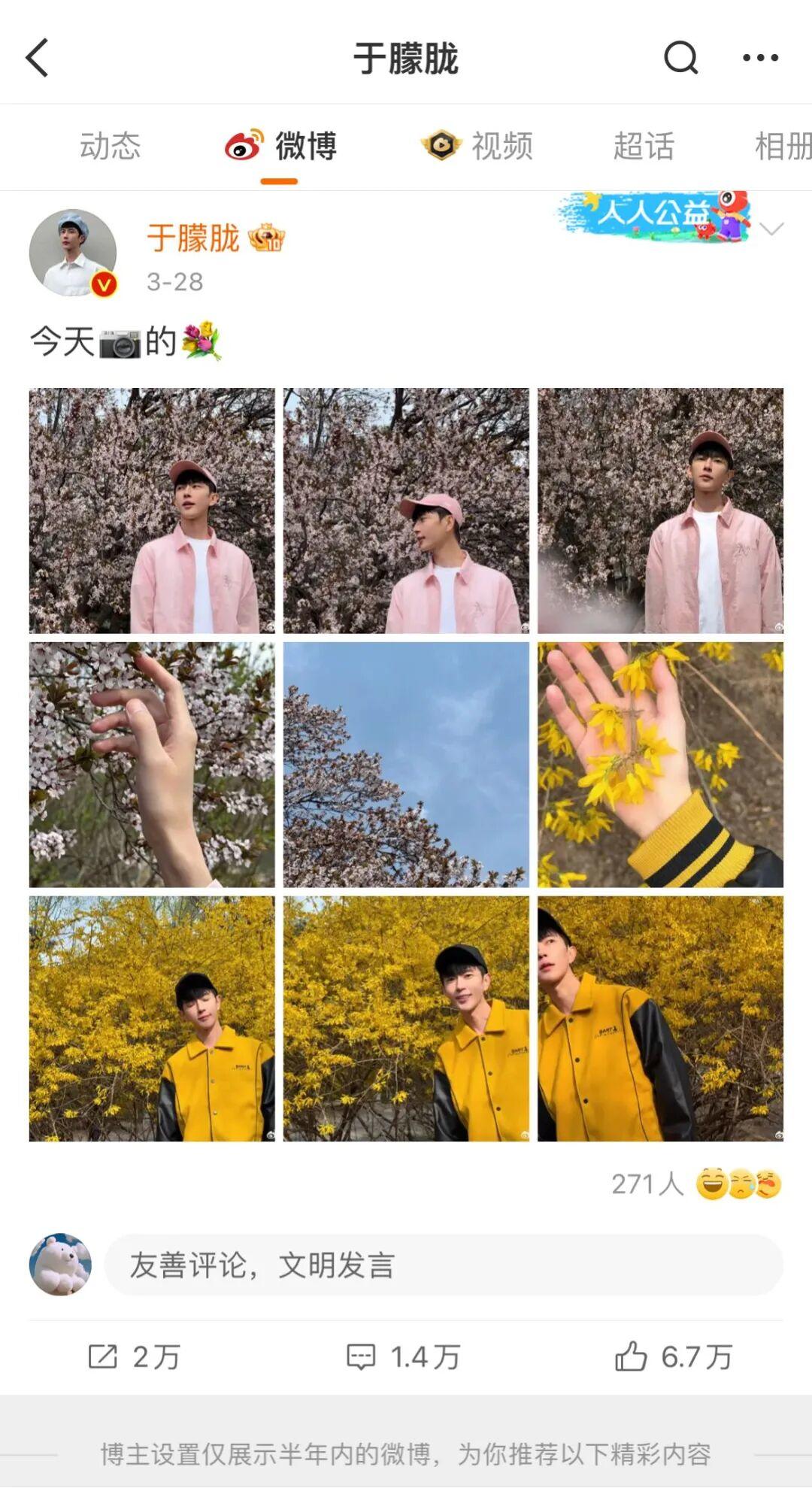Viewport: 812px width, 1488px height.
Task: Go back from this profile
Action: [38, 58]
